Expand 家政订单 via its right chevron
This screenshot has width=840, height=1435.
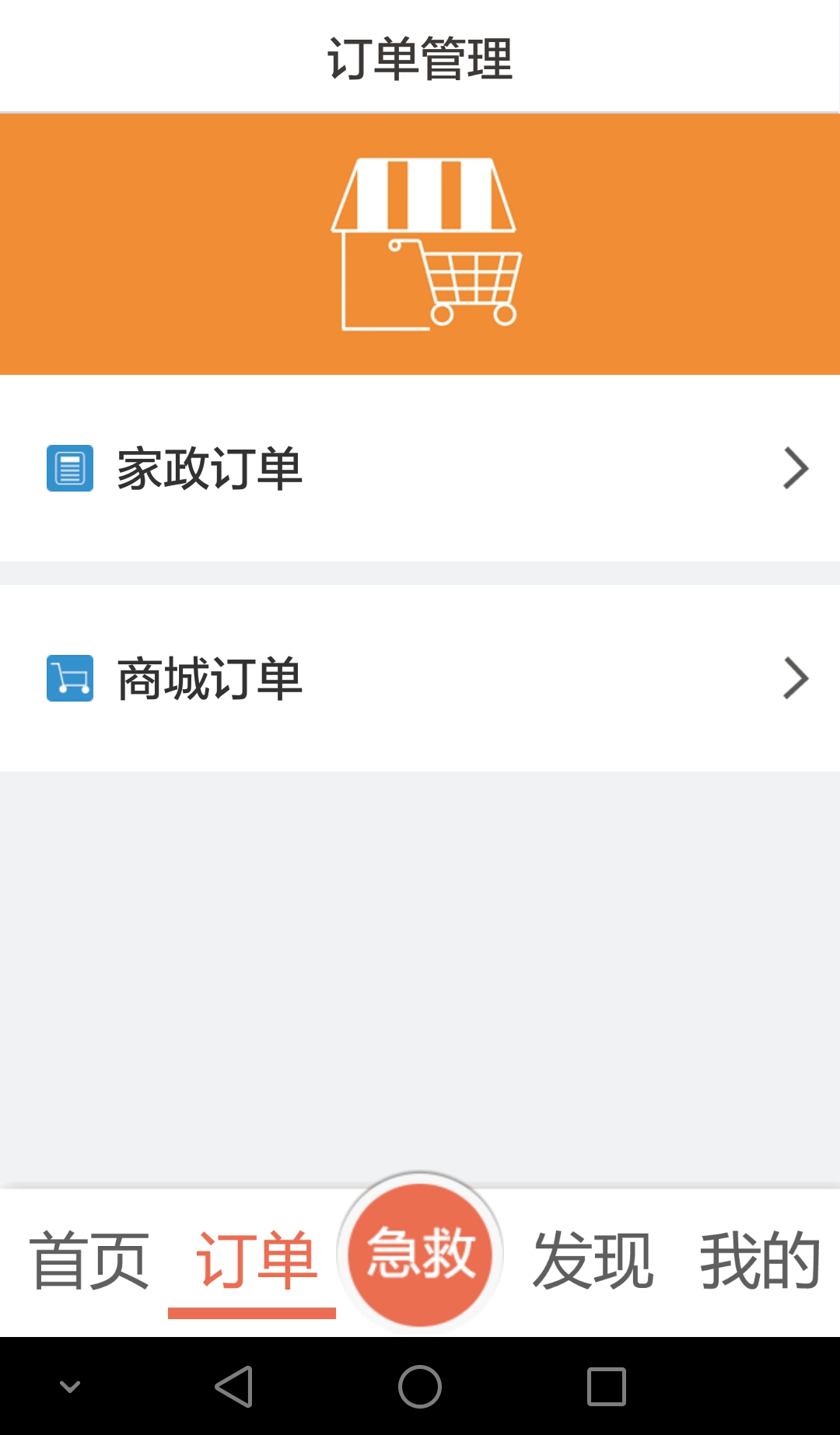click(796, 467)
